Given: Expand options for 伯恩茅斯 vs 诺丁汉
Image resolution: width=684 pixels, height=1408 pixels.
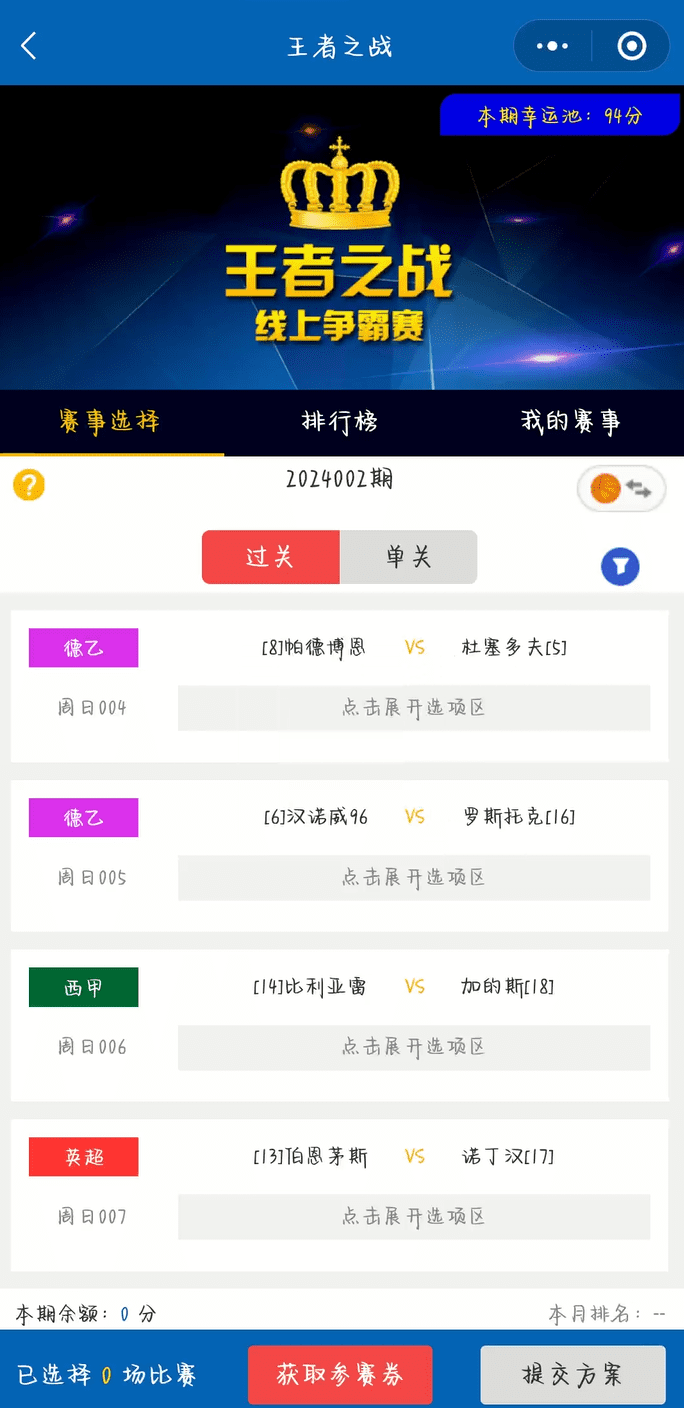Looking at the screenshot, I should click(x=414, y=1217).
